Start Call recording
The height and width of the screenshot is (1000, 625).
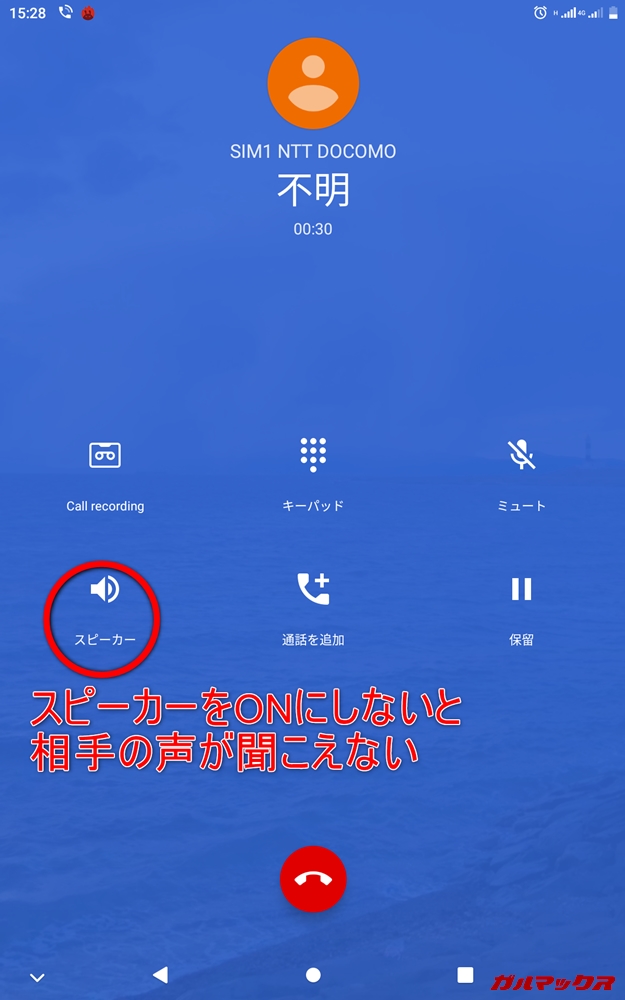pyautogui.click(x=105, y=456)
